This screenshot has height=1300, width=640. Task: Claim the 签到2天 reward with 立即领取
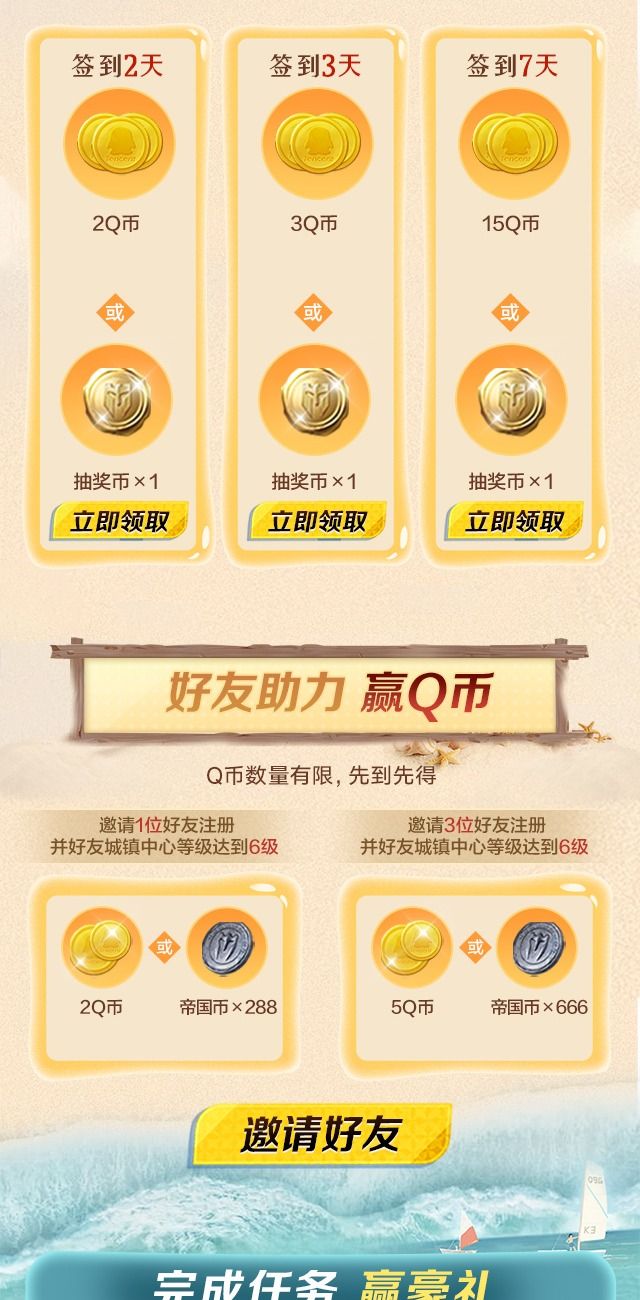[x=119, y=522]
